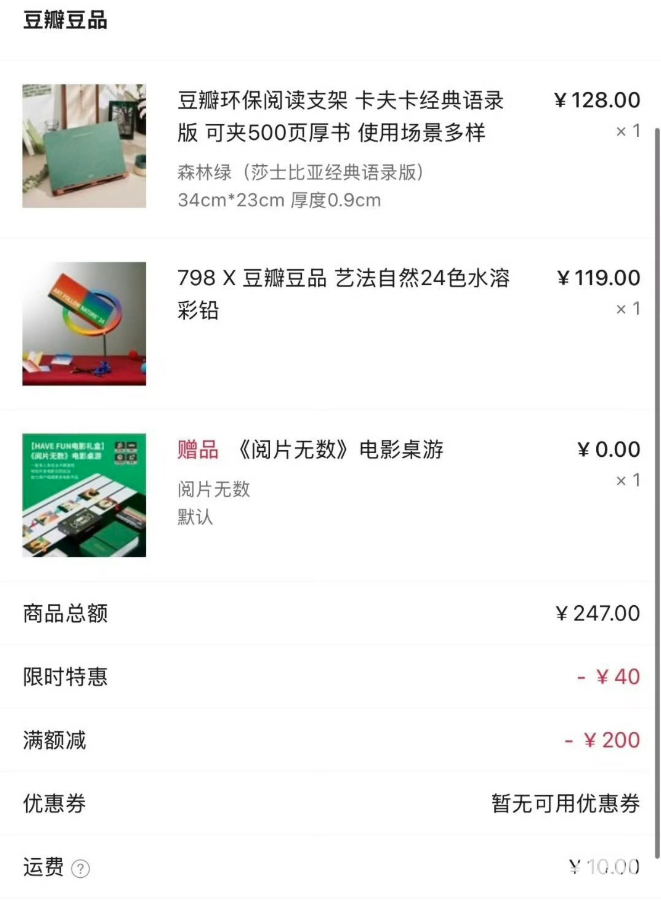Tap the 运费 help question mark icon
This screenshot has height=907, width=661.
point(81,869)
